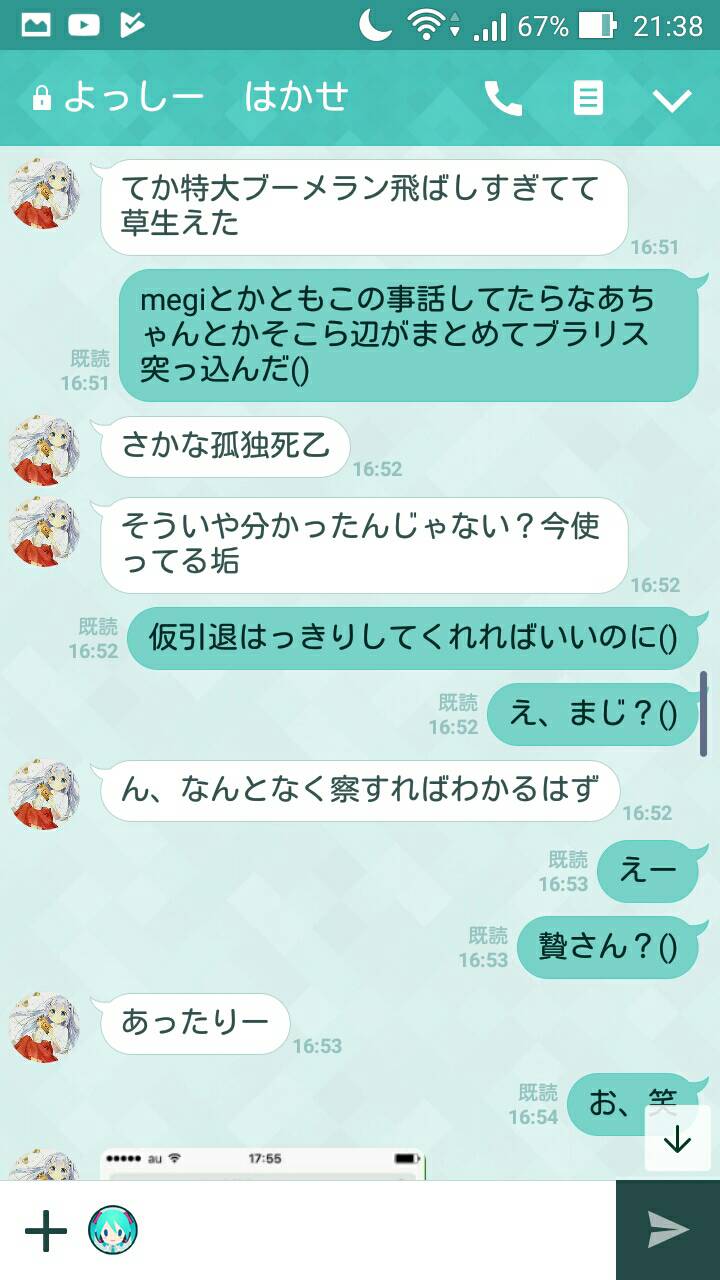Tap the message input field
Screen dimensions: 720x1280
[375, 1230]
